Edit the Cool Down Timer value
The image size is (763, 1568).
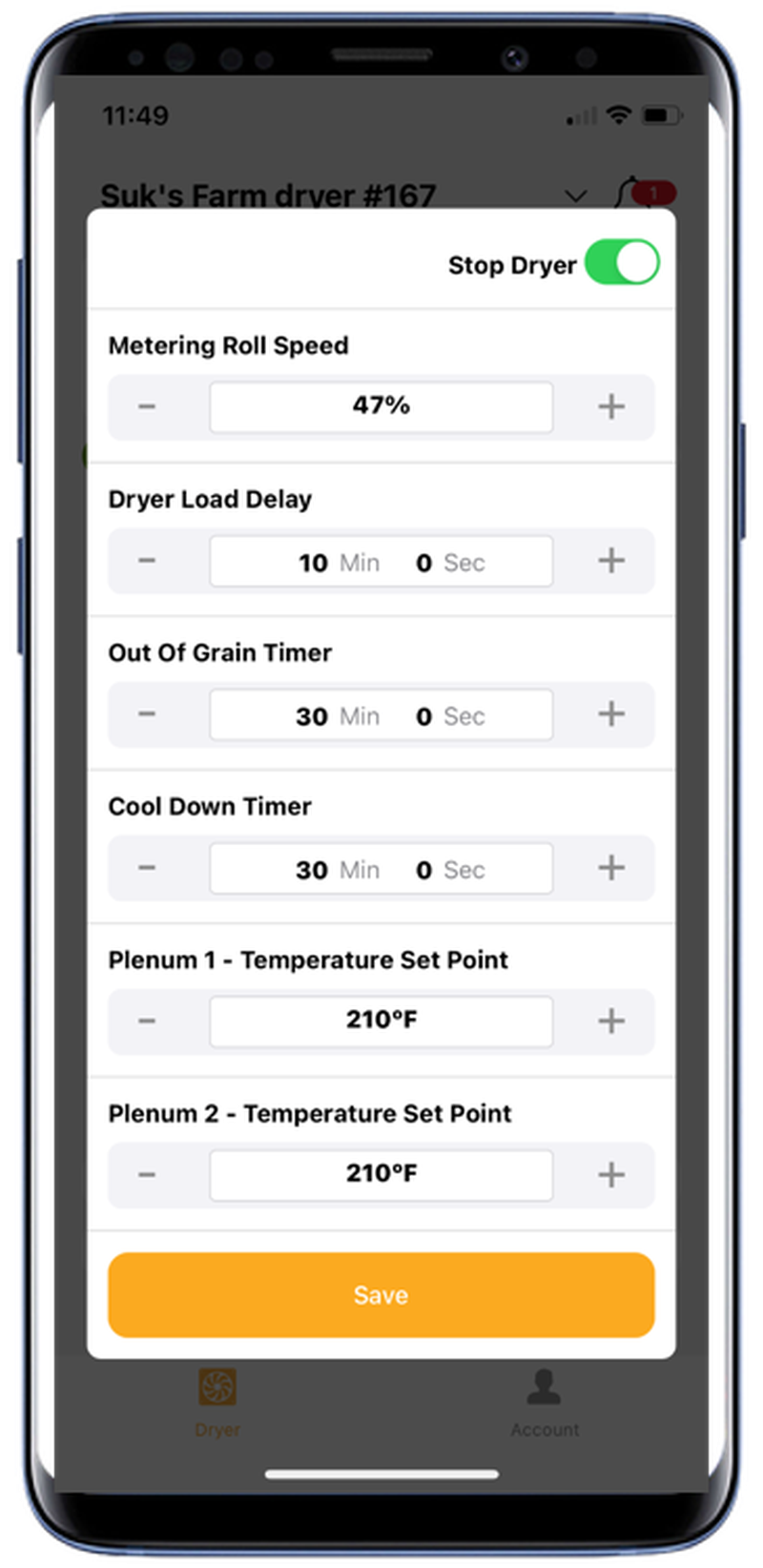pyautogui.click(x=381, y=868)
